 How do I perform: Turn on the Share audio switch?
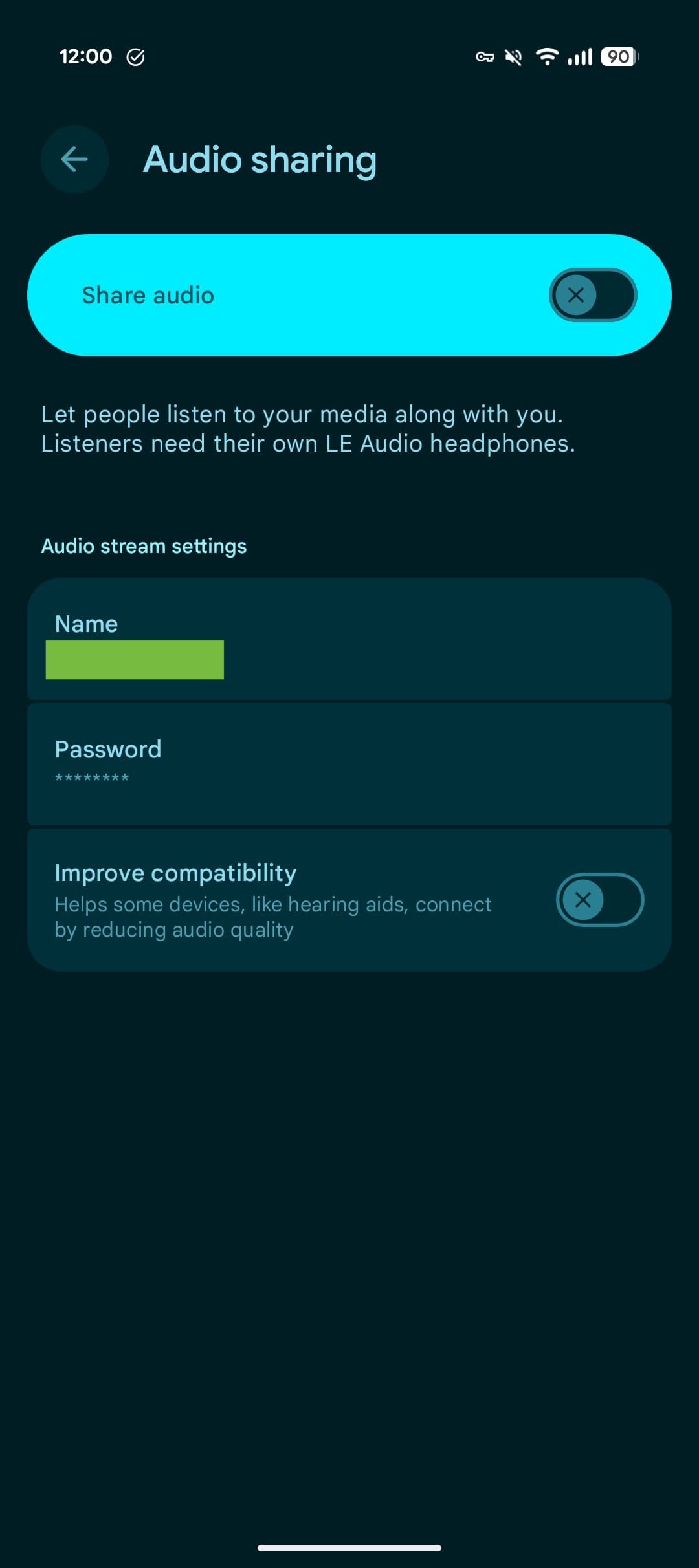pyautogui.click(x=592, y=295)
